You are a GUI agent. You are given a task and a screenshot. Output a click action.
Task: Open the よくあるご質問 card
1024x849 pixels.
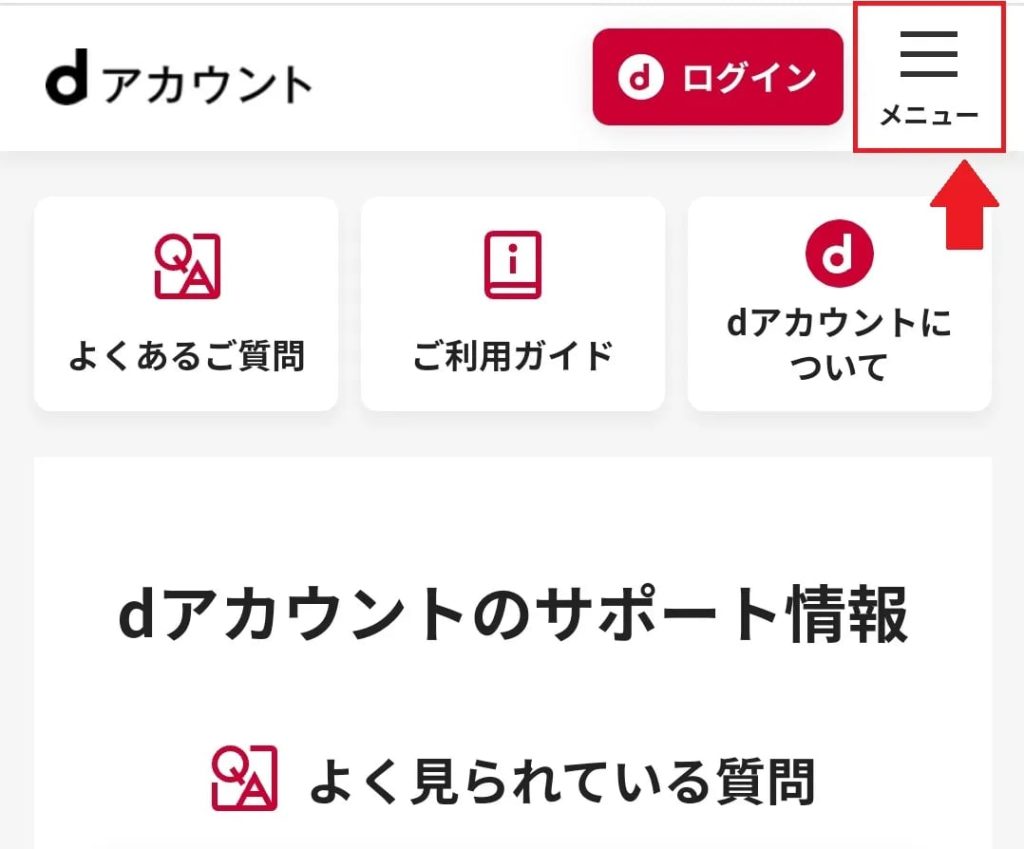(186, 304)
